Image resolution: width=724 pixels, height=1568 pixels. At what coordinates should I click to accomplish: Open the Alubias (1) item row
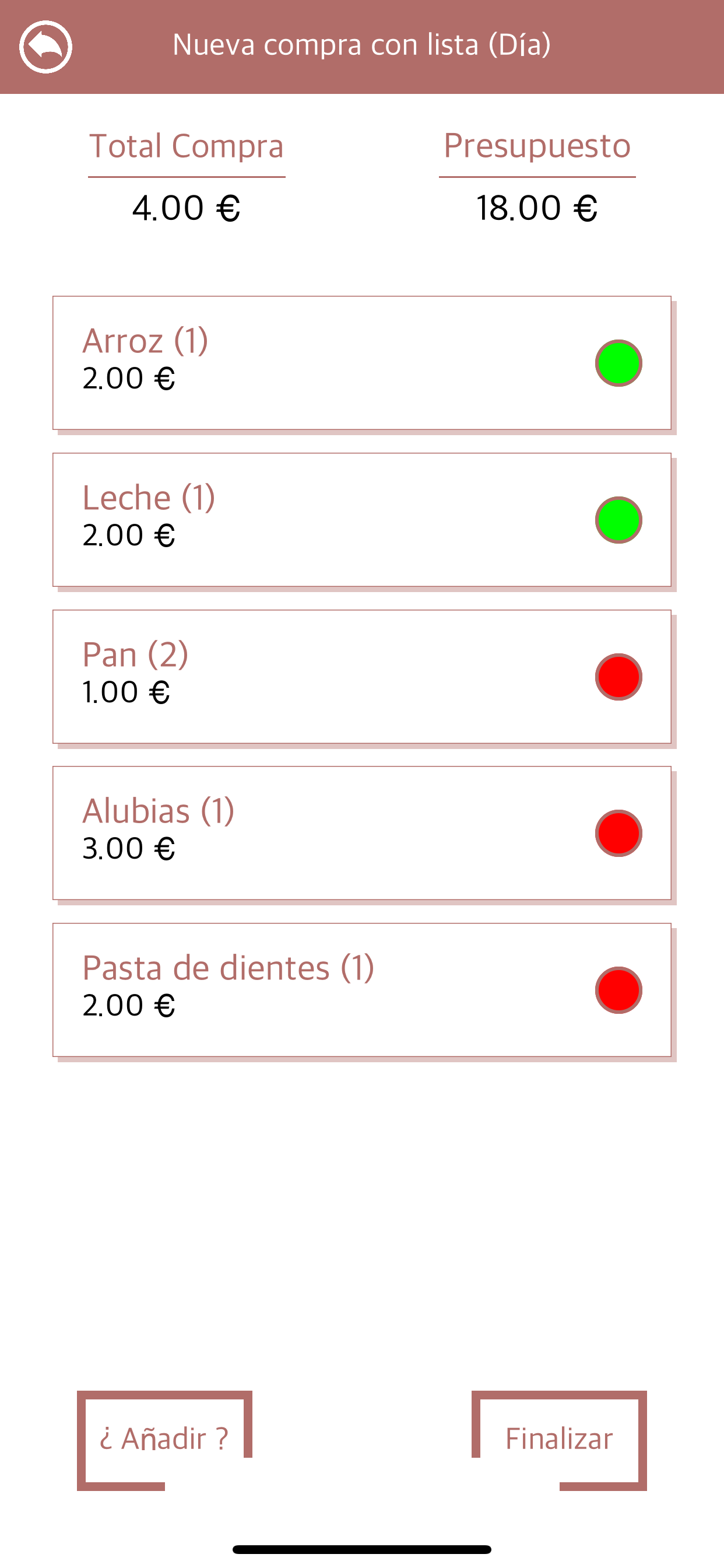[x=362, y=834]
